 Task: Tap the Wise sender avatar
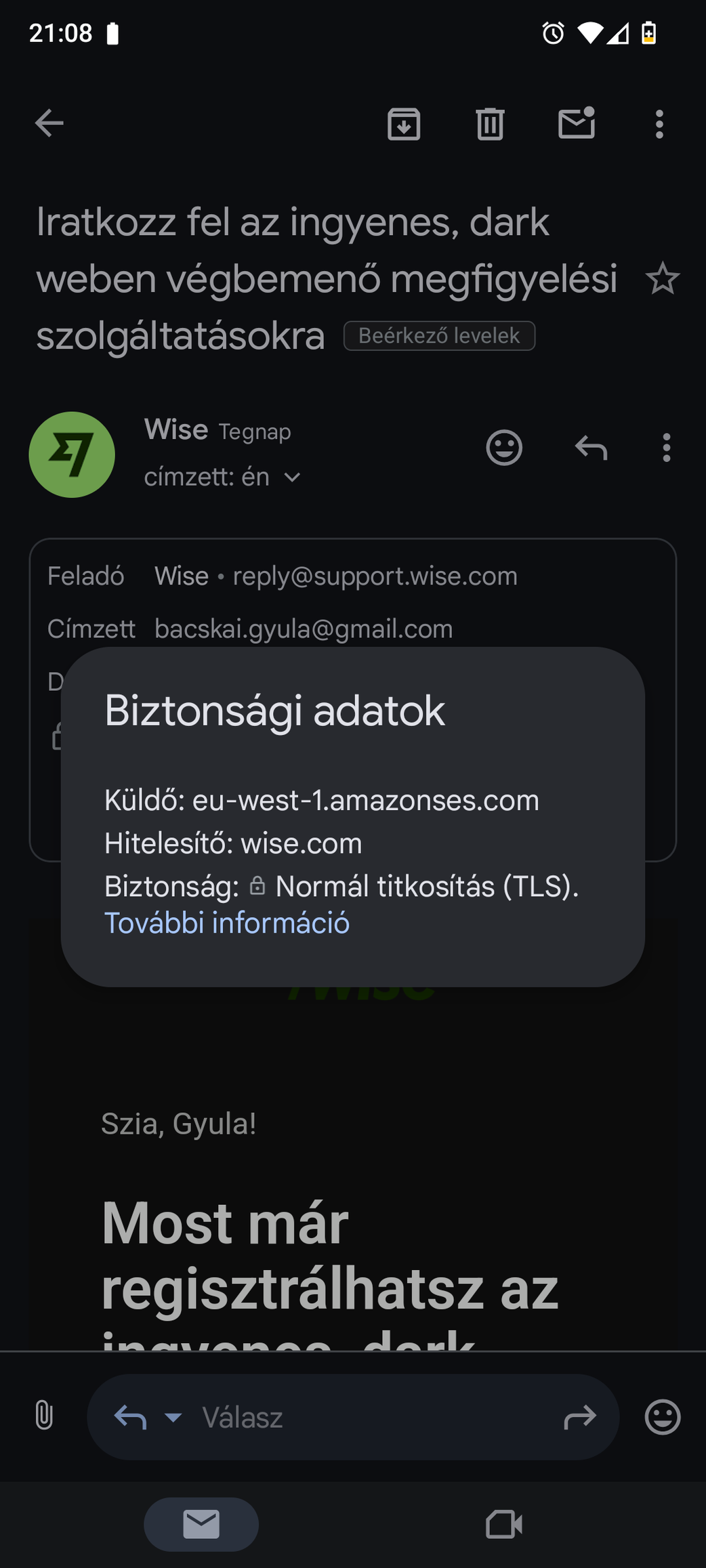[x=72, y=454]
